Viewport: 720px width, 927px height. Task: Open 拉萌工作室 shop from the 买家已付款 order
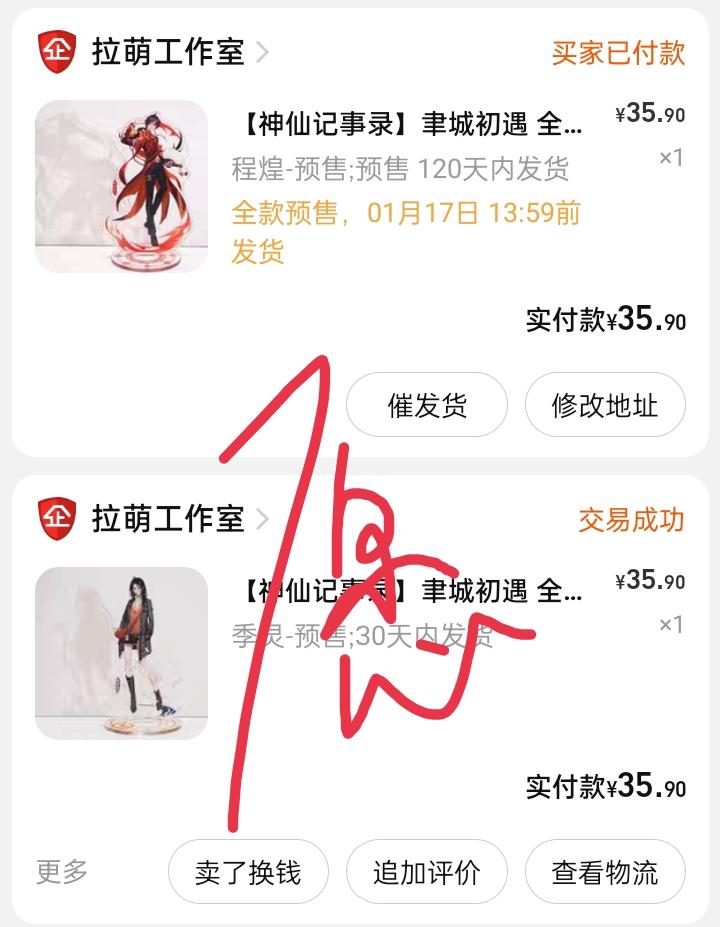click(168, 51)
